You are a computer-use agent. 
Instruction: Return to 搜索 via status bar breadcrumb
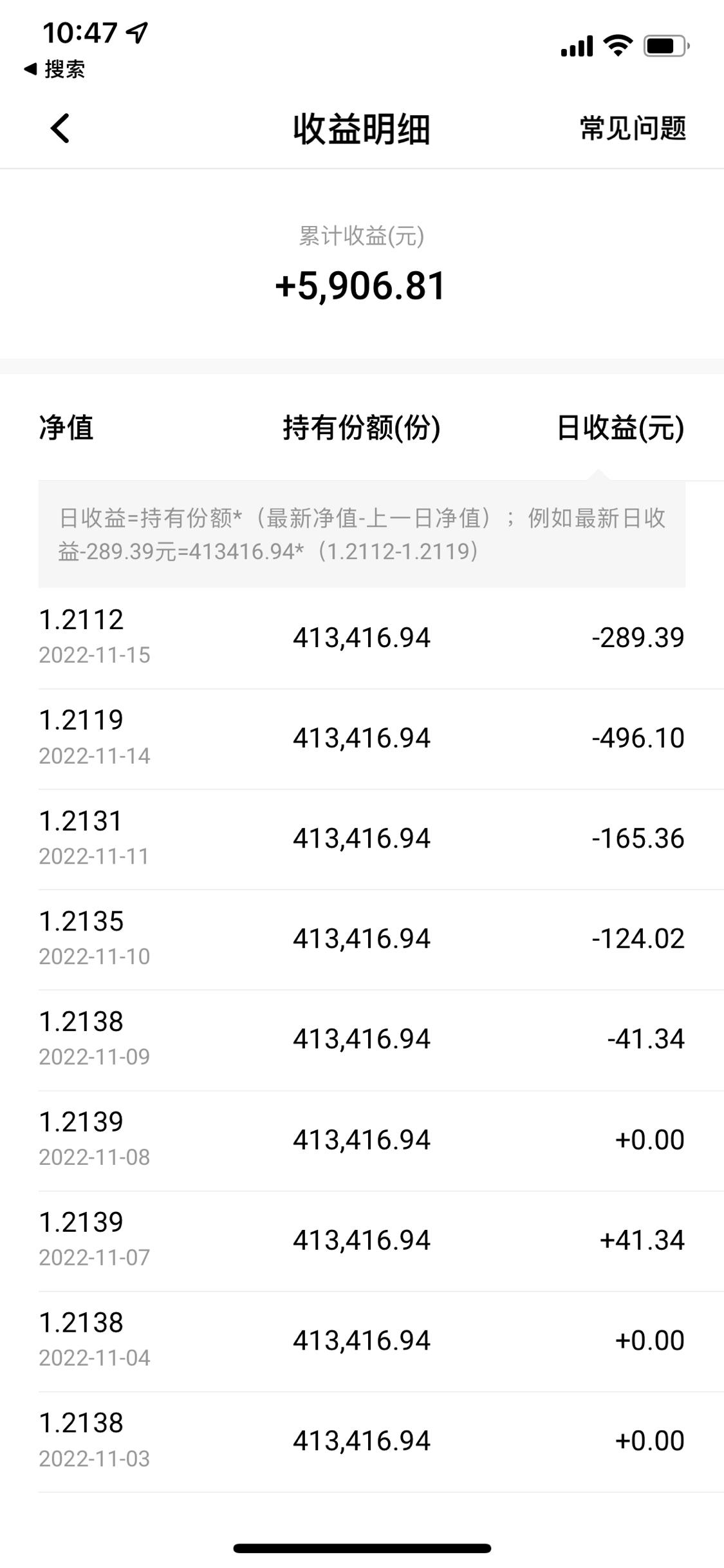[x=54, y=69]
